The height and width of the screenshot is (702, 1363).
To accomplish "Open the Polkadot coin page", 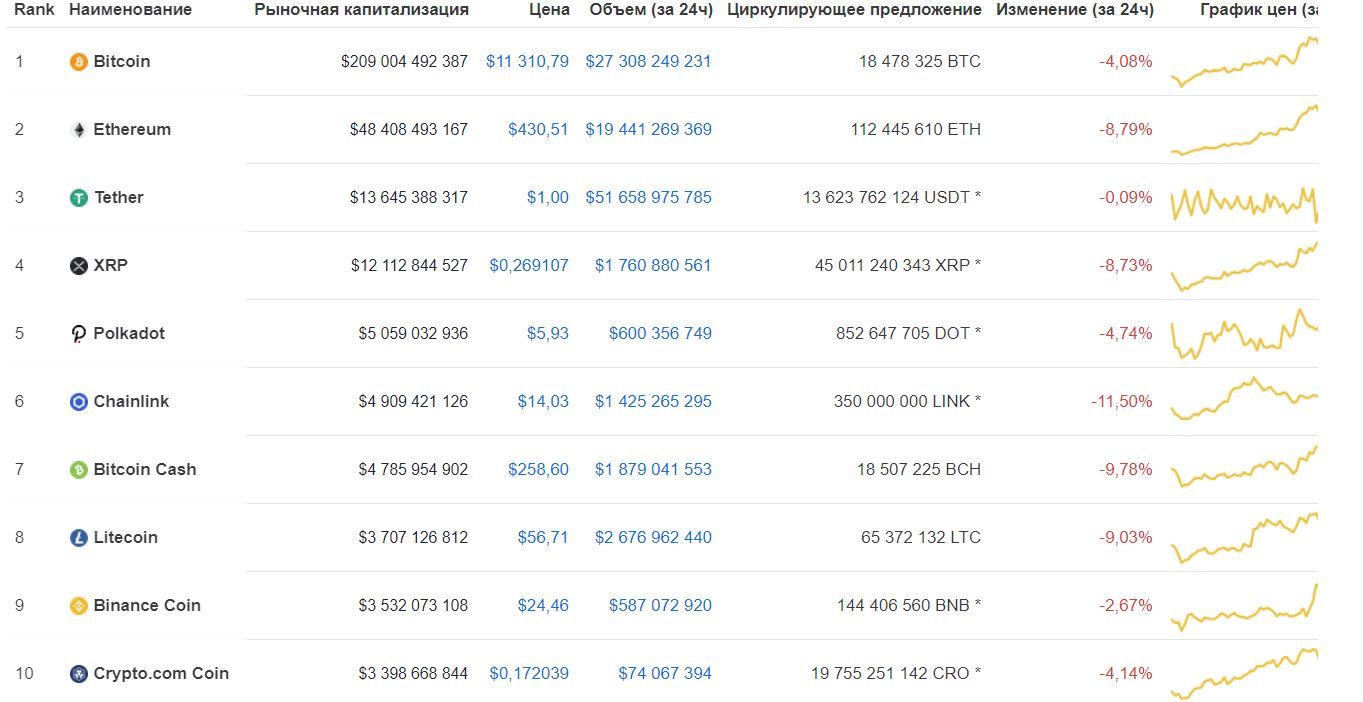I will coord(128,333).
